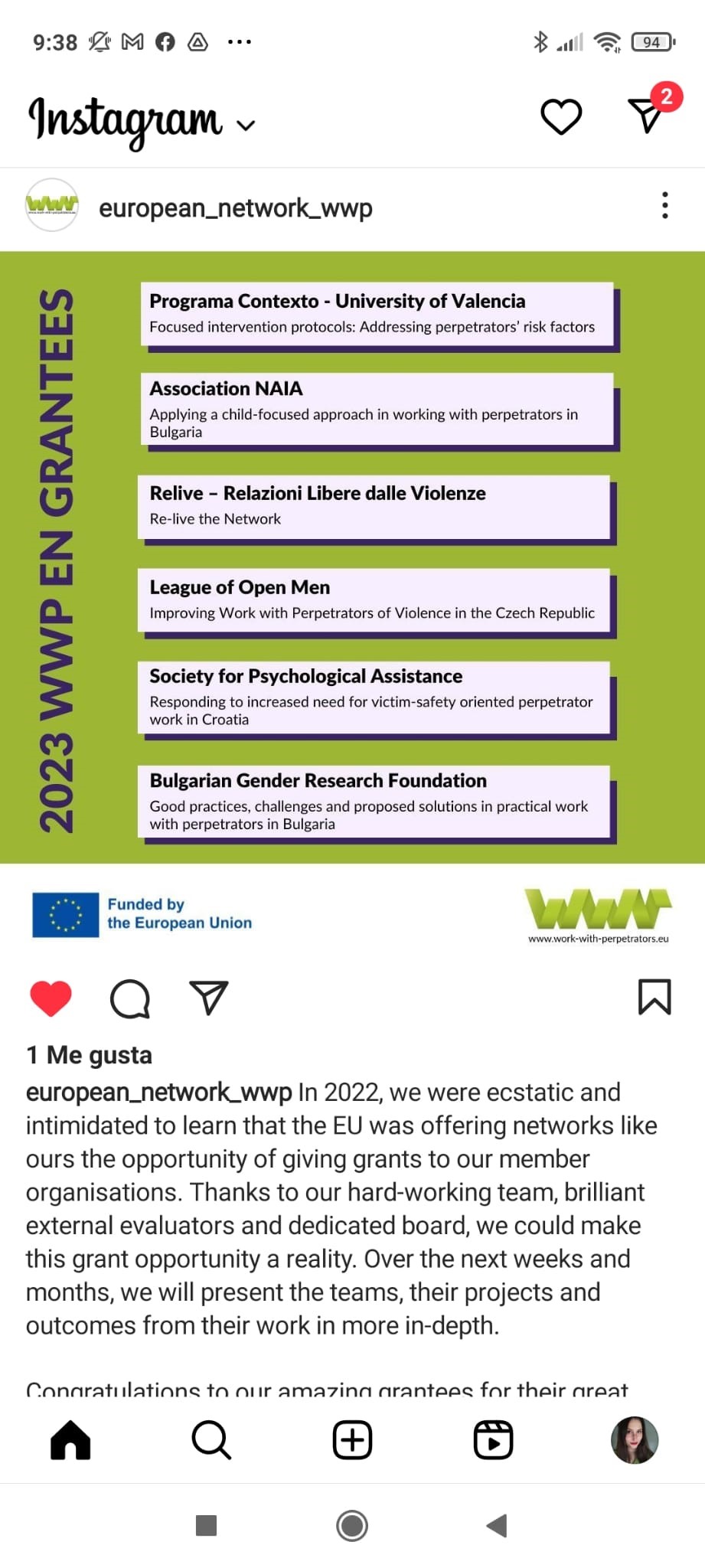Share the post via the paper plane
The height and width of the screenshot is (1568, 705).
pyautogui.click(x=208, y=998)
